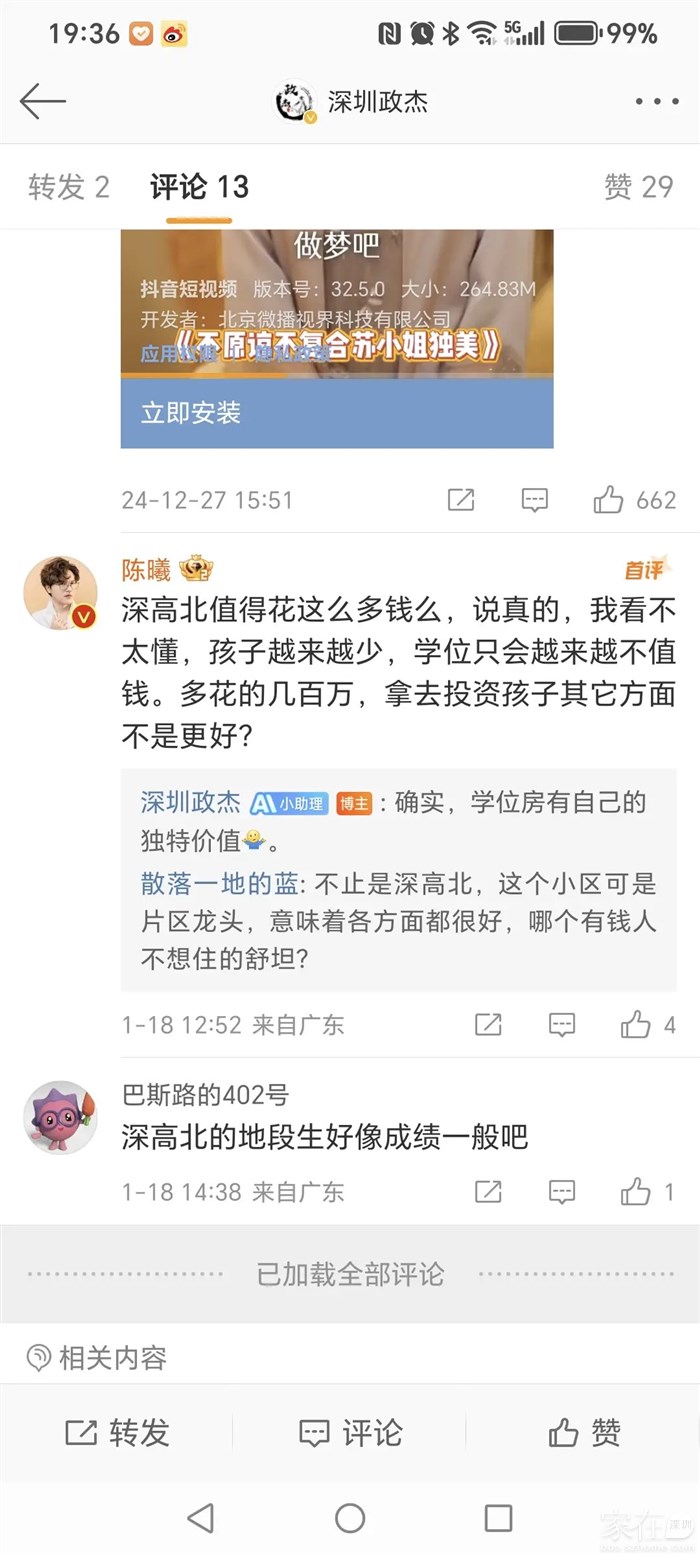Like 巴斯路的402号's comment
700x1555 pixels.
tap(636, 1191)
